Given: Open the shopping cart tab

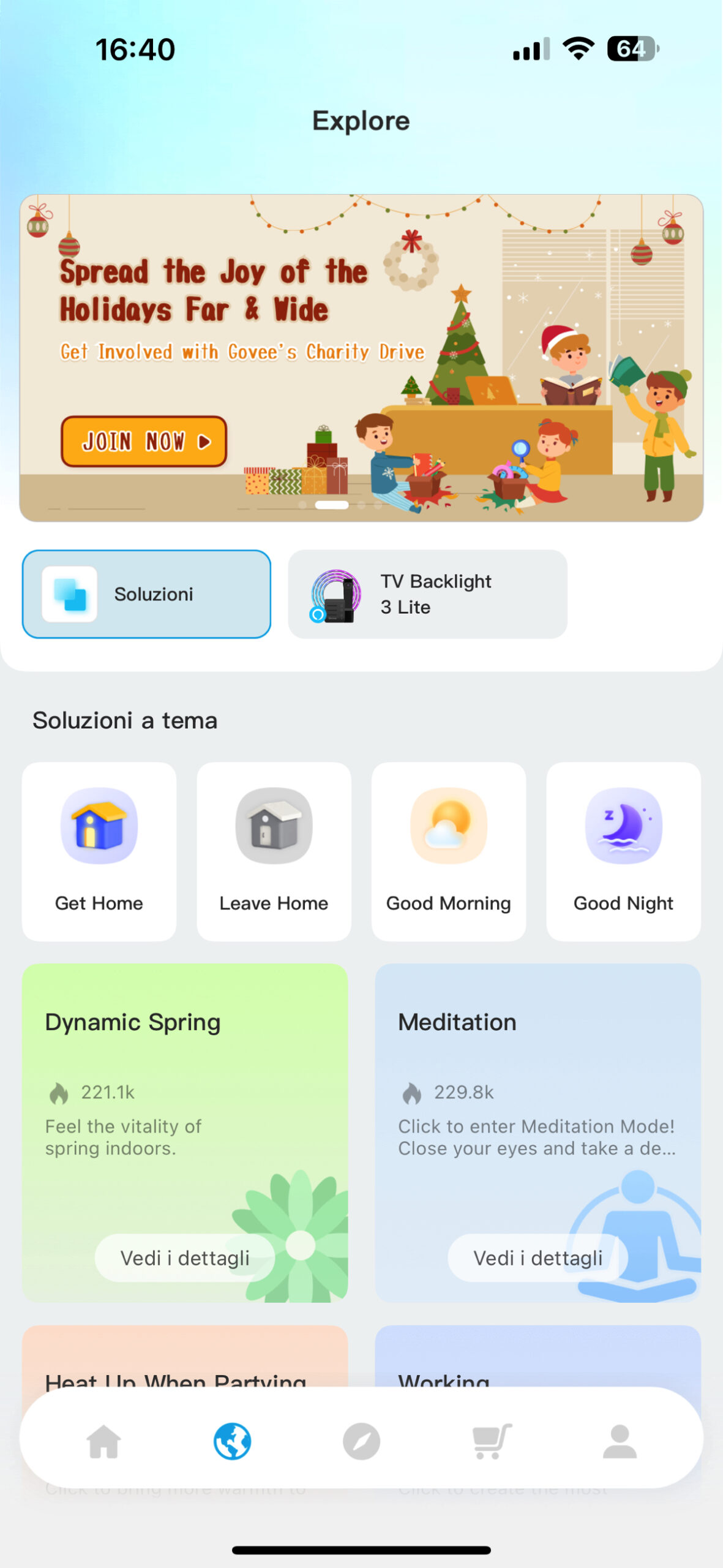Looking at the screenshot, I should (x=491, y=1441).
